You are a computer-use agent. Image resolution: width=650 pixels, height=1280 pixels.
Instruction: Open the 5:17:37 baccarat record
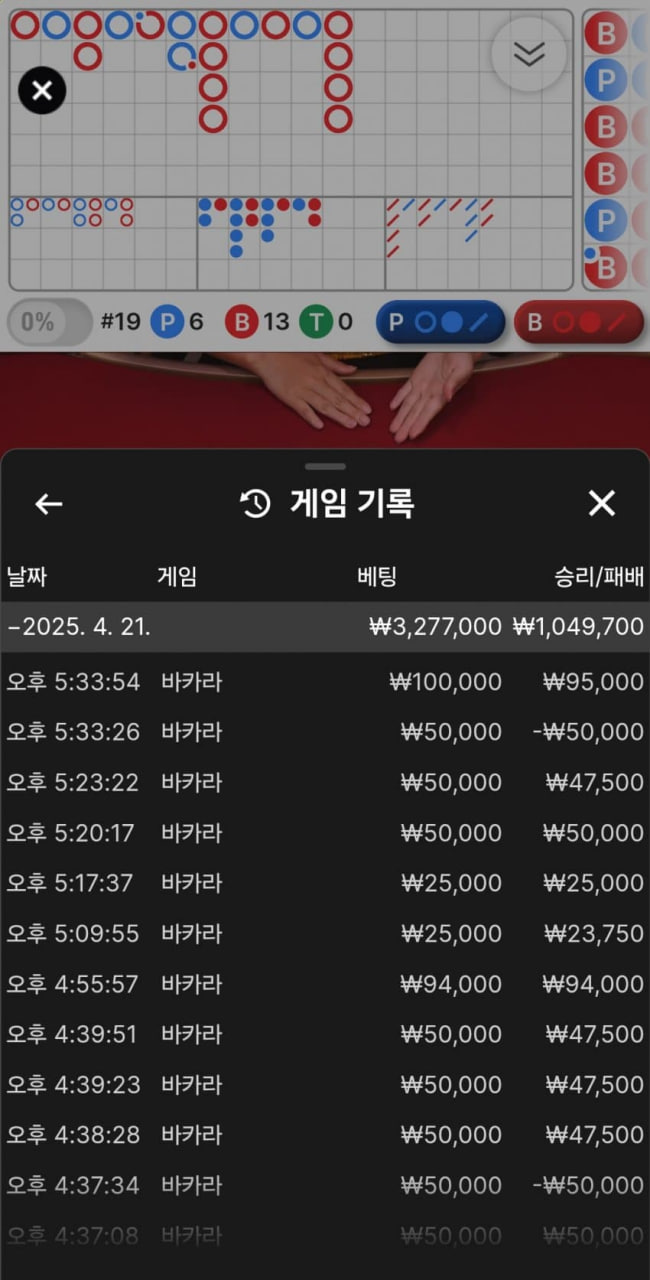tap(325, 883)
